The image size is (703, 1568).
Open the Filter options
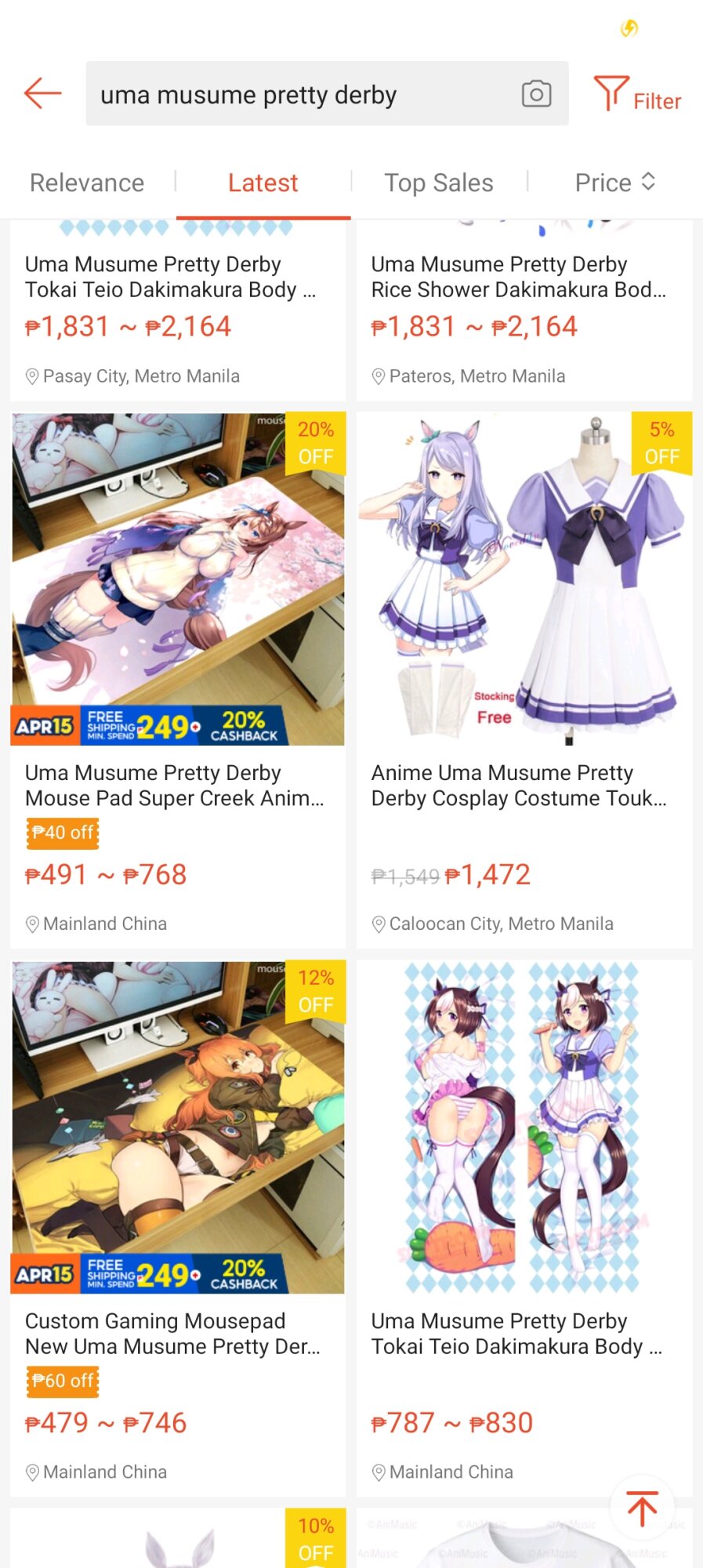[637, 95]
